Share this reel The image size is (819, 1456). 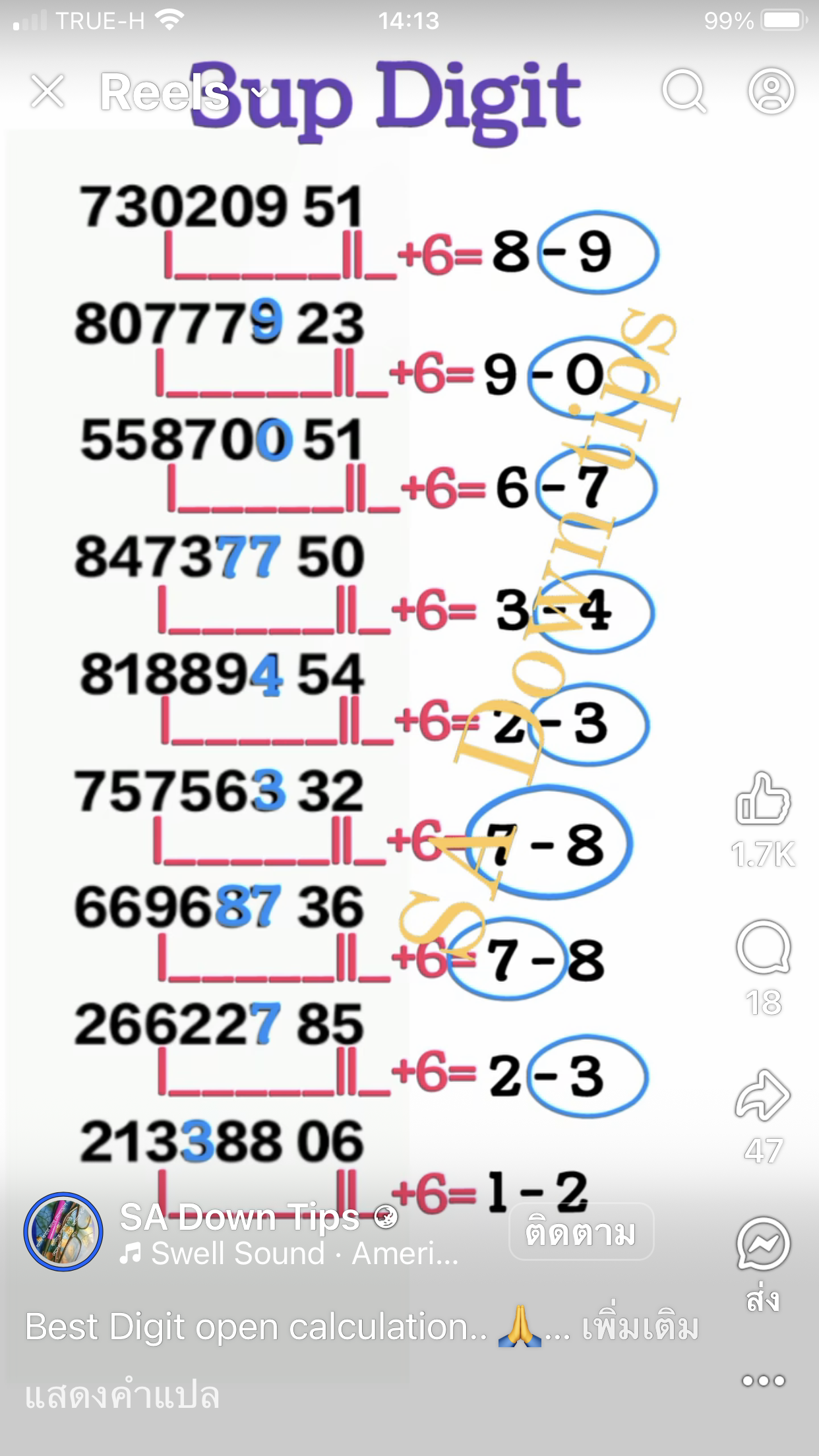763,1095
